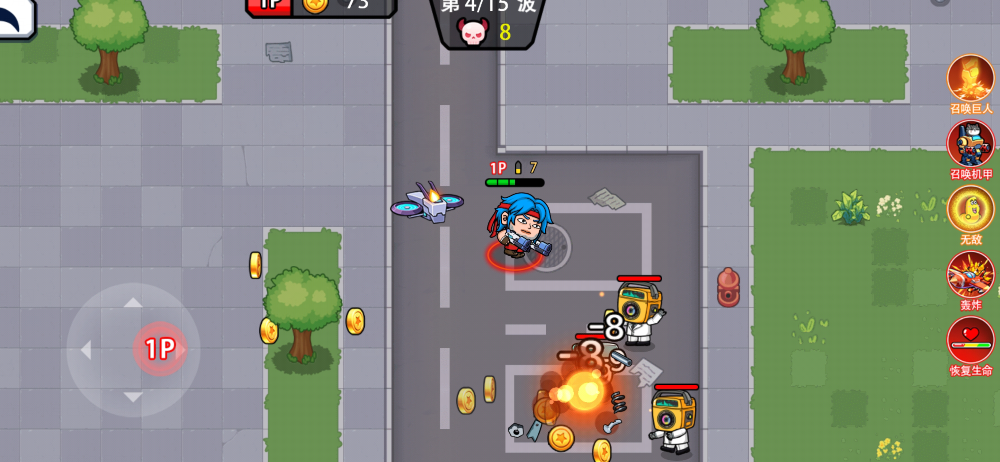Screen dimensions: 1000x462
Task: Launch the 轰炸 bombing skill
Action: coord(970,275)
